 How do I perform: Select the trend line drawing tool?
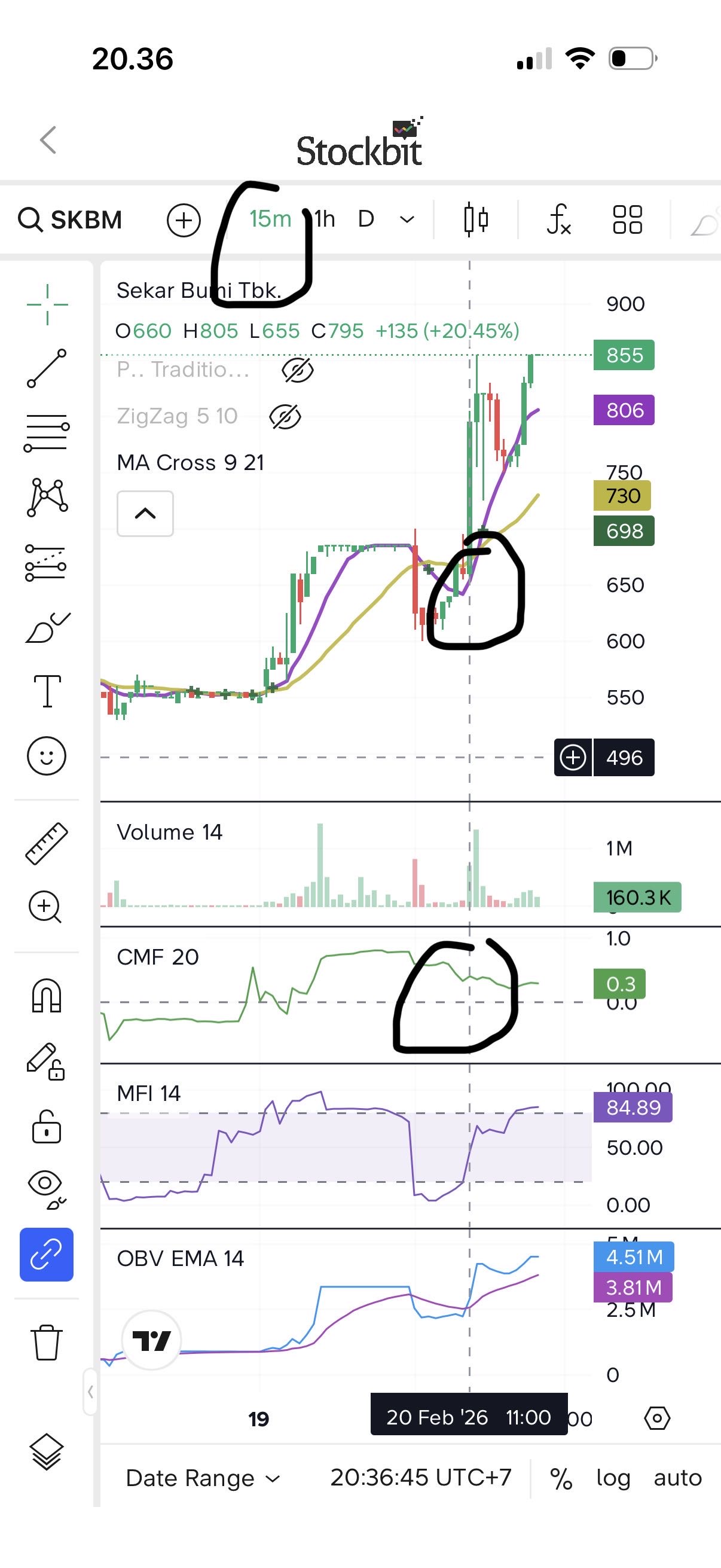[x=47, y=368]
